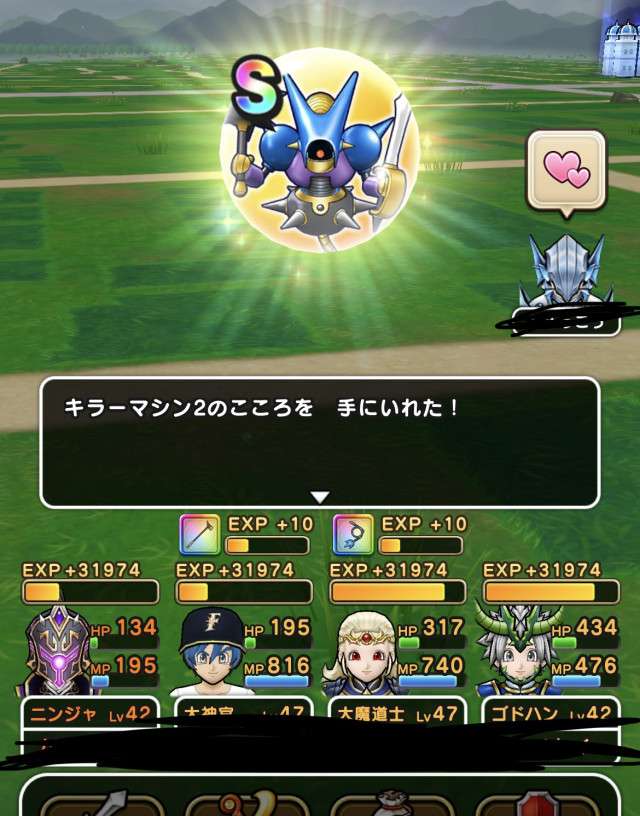Viewport: 640px width, 816px height.
Task: Send hearts with the pink heart button
Action: click(x=566, y=169)
